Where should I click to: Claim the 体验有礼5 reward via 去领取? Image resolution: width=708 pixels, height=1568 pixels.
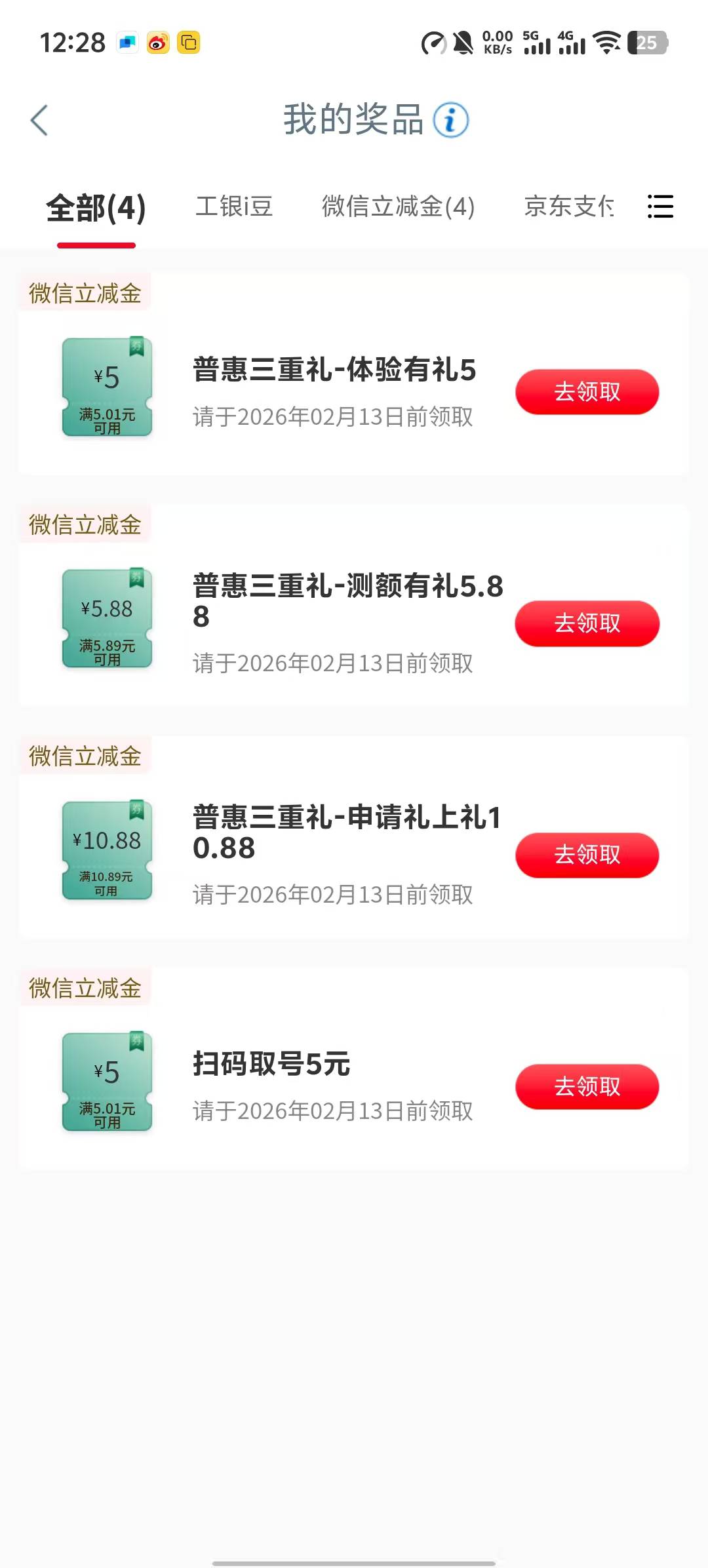pyautogui.click(x=587, y=392)
